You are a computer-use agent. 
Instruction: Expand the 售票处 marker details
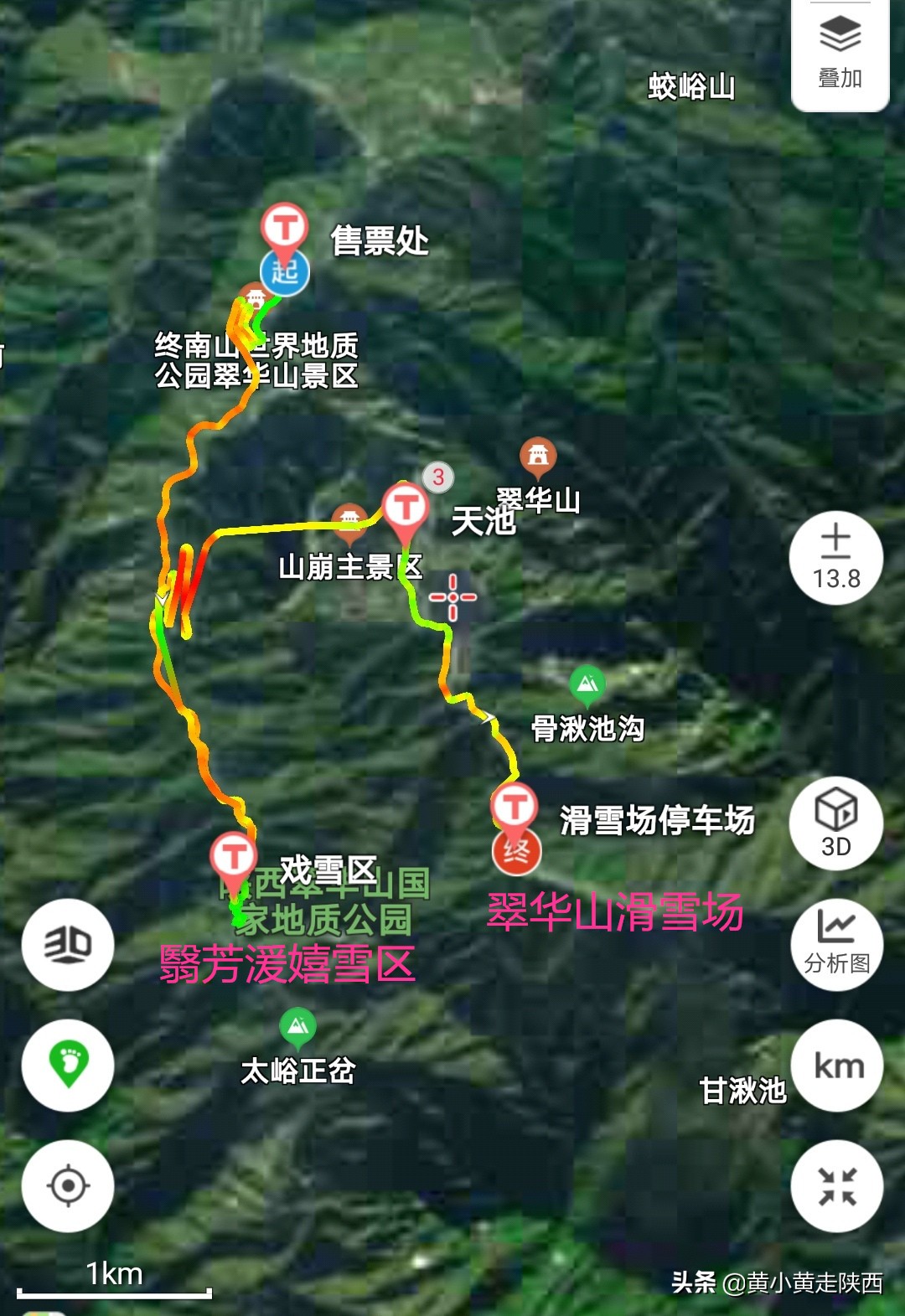[x=283, y=224]
